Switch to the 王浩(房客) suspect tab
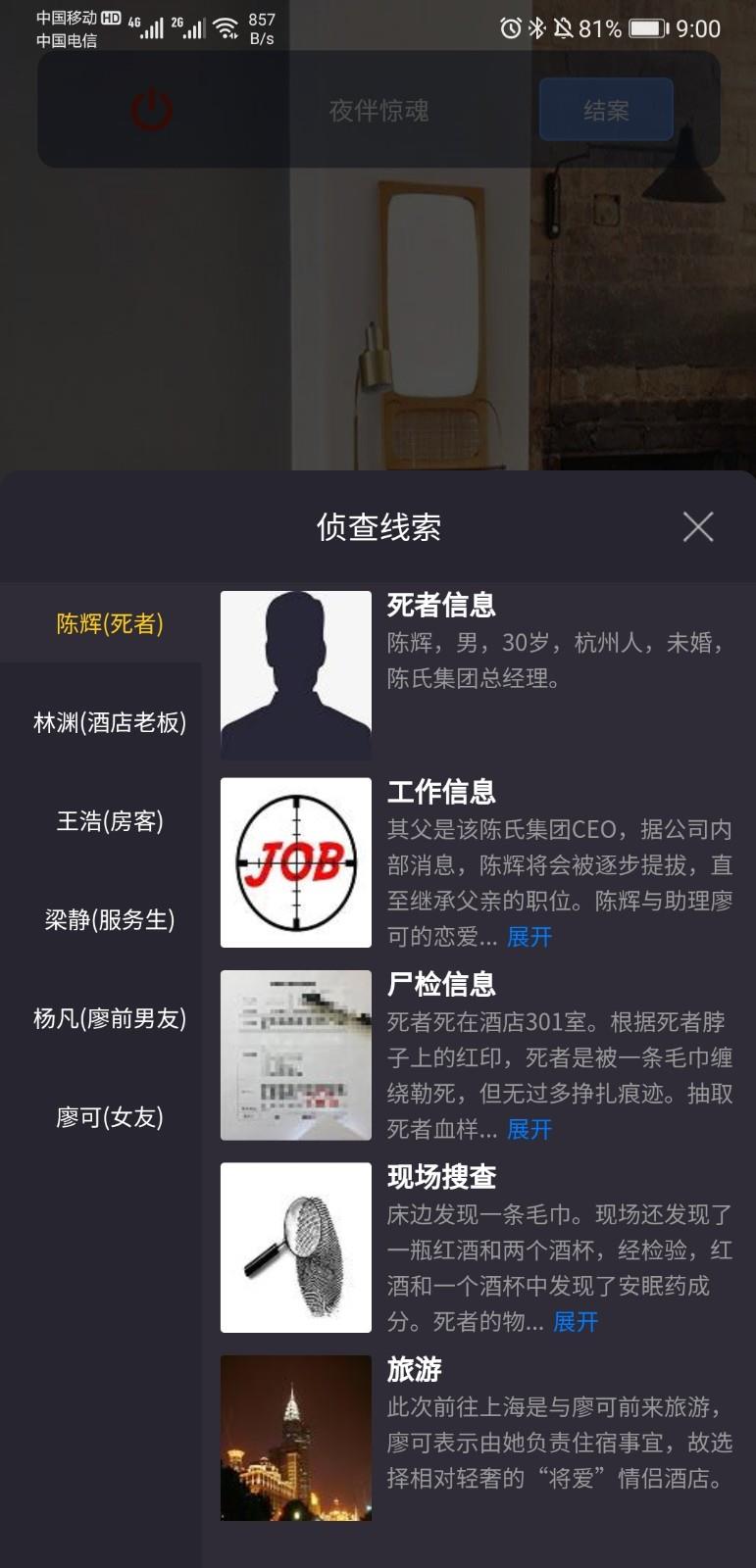This screenshot has height=1568, width=756. [x=108, y=823]
